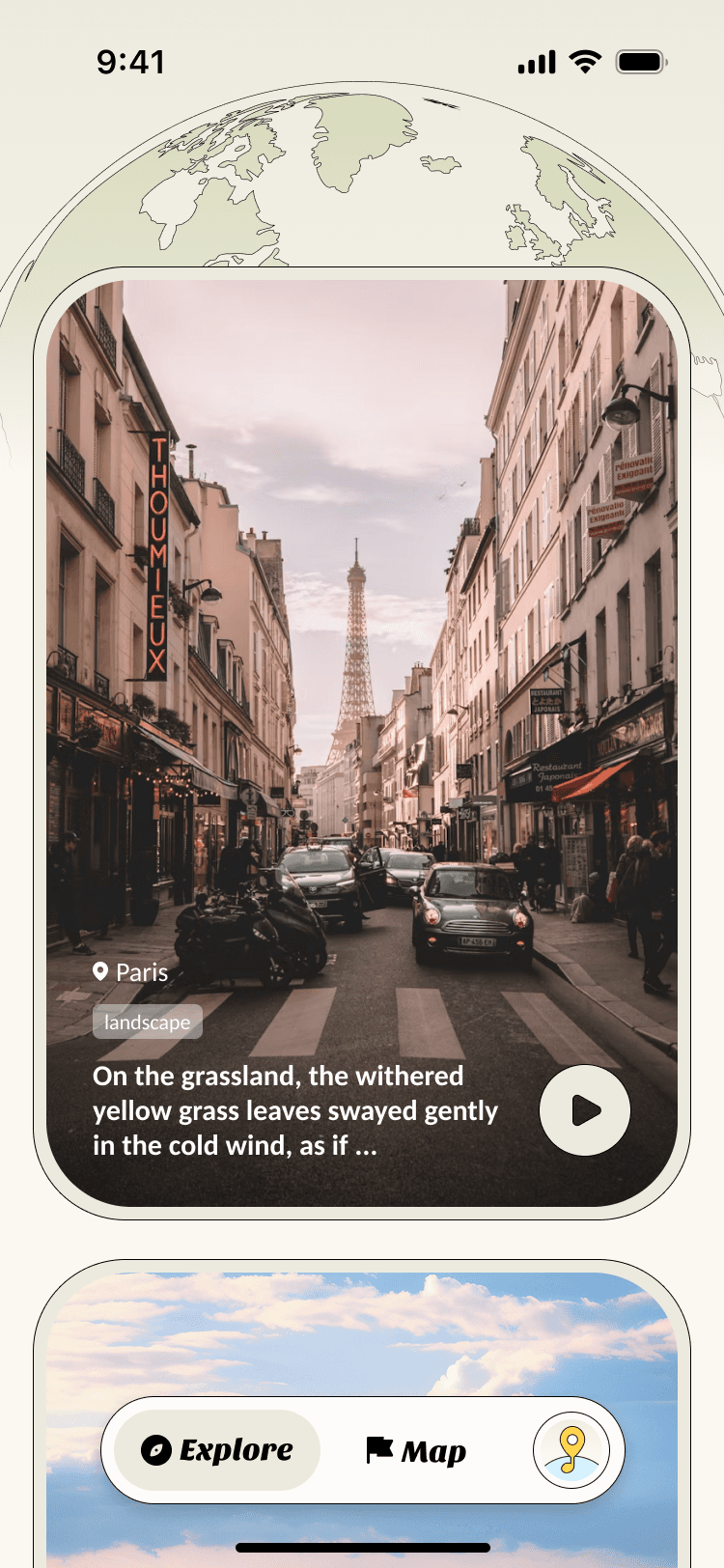Select the Explore tab
Viewport: 724px width, 1568px height.
[217, 1450]
